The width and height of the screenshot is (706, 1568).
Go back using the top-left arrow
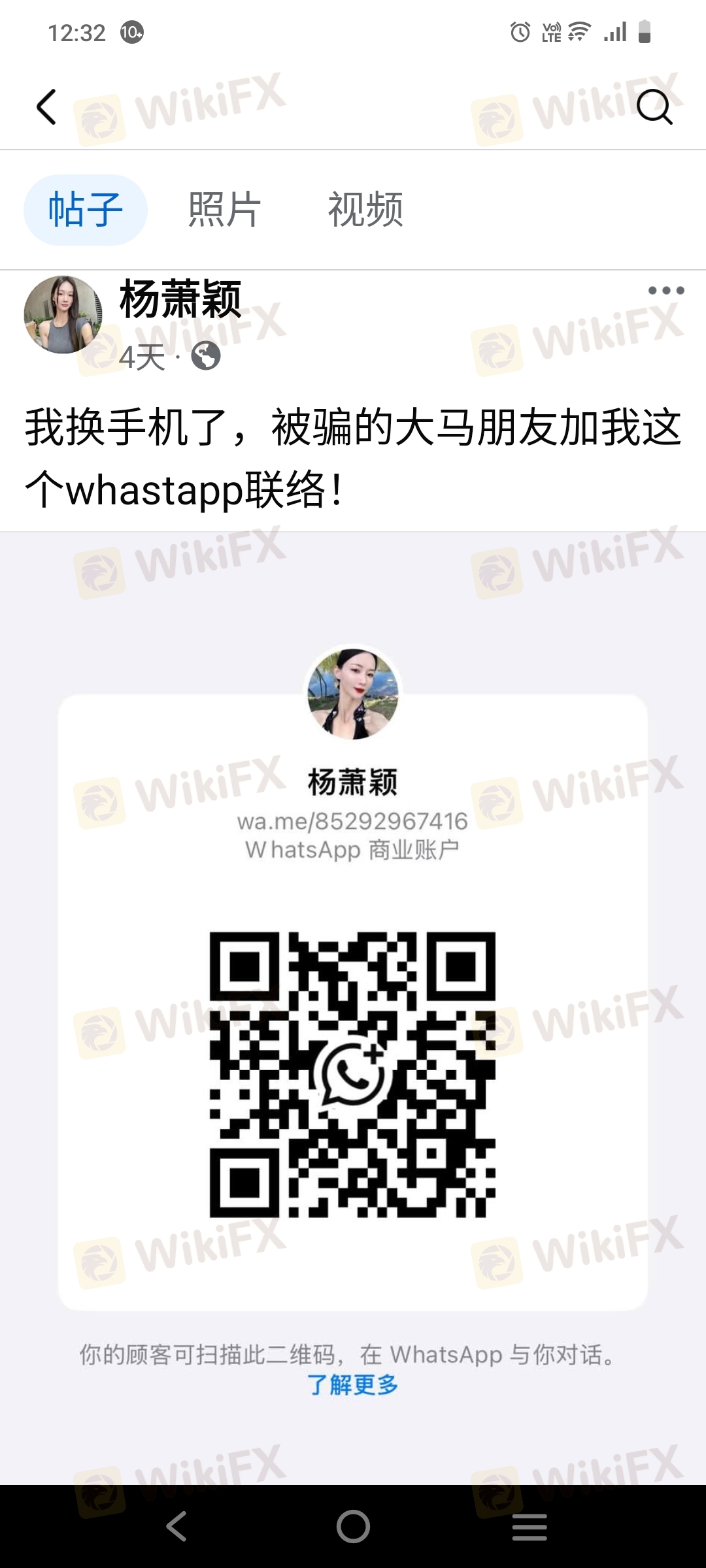point(46,106)
